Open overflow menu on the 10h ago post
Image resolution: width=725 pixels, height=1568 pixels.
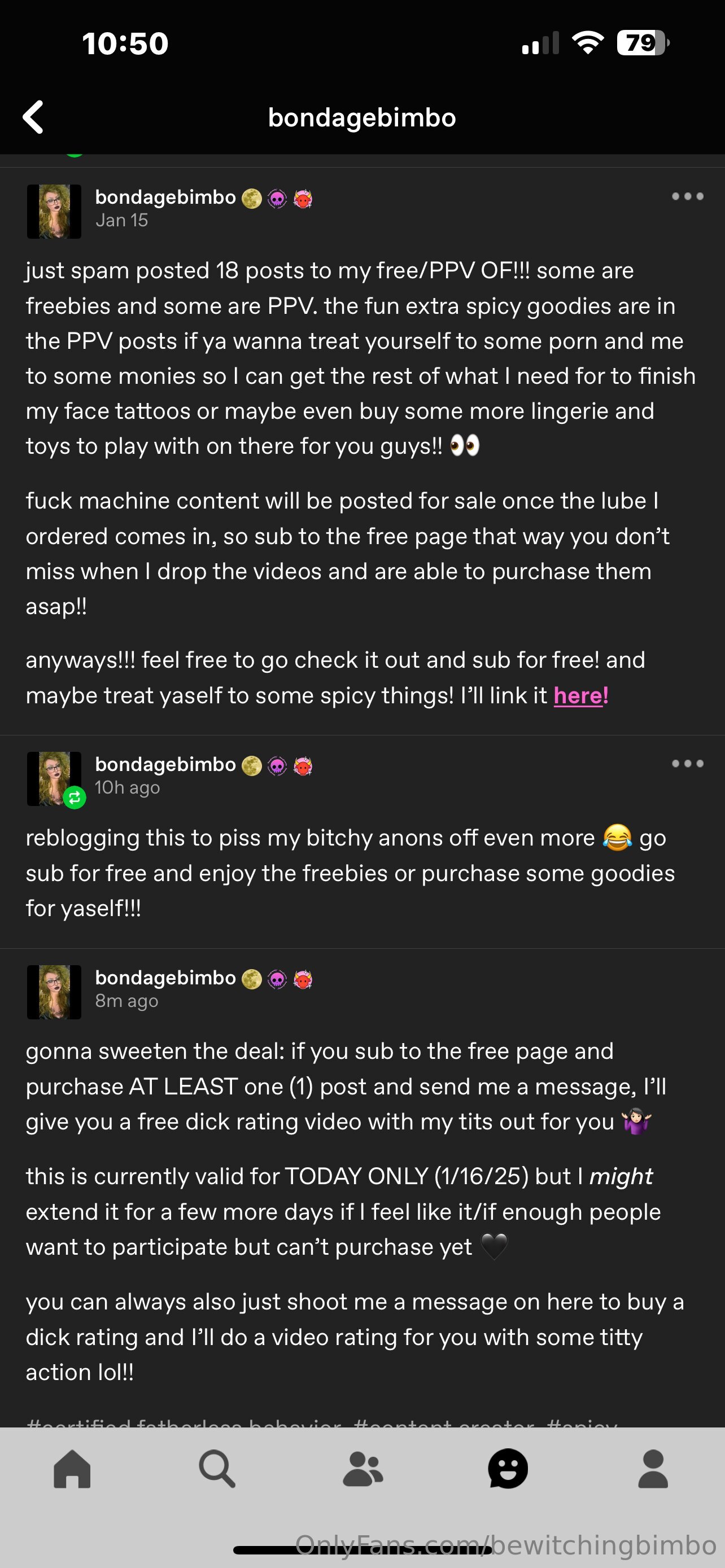tap(687, 763)
